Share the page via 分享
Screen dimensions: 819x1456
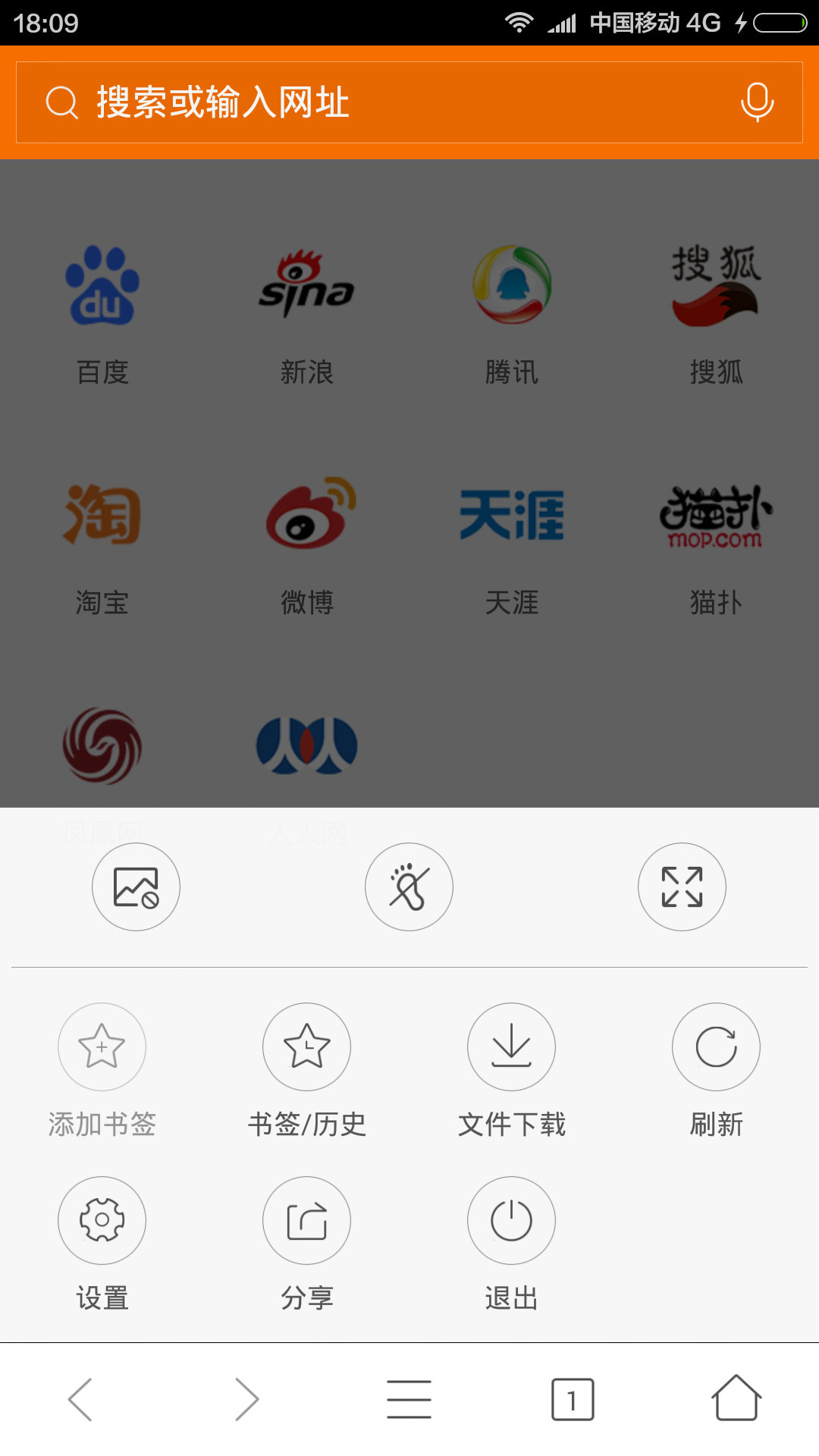(x=306, y=1220)
